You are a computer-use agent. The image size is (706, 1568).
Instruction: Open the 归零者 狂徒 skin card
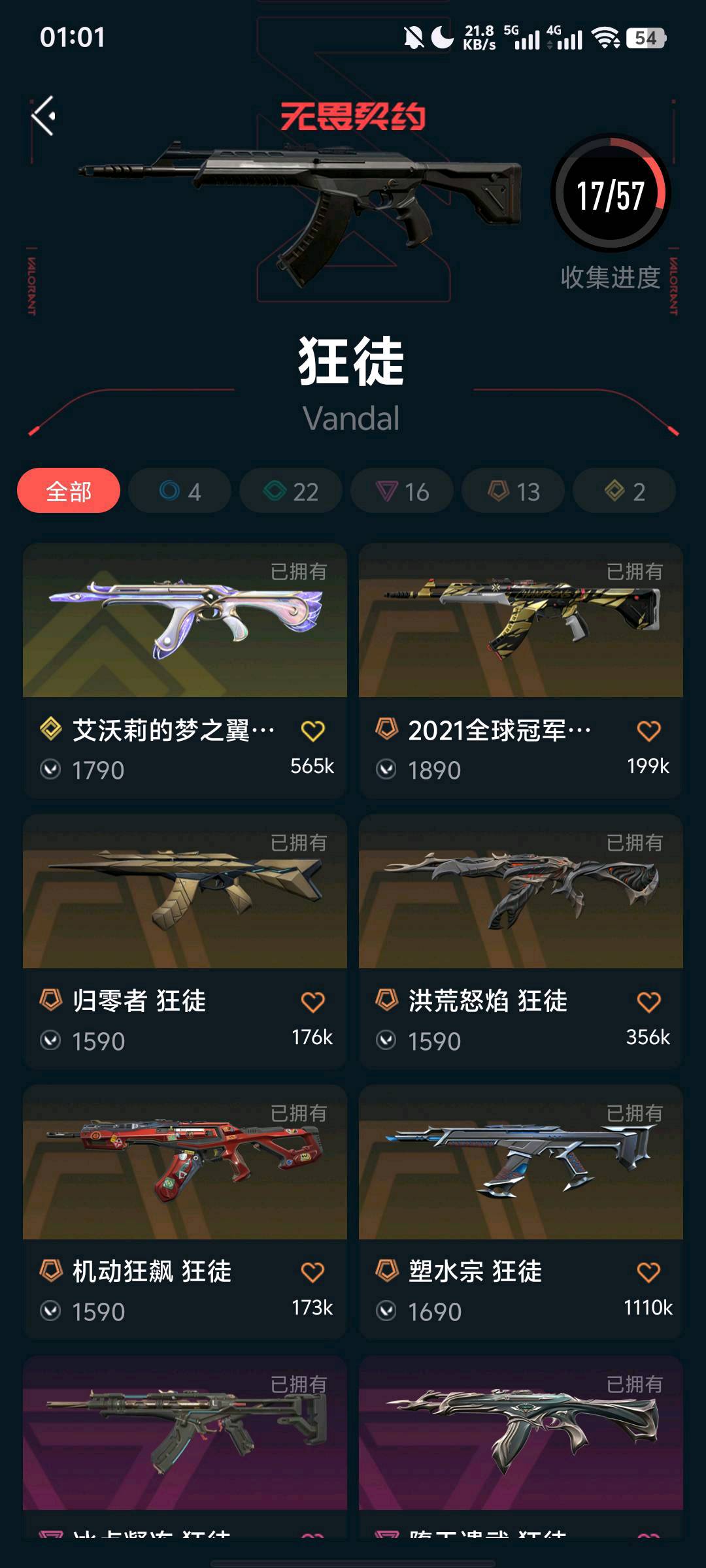[185, 892]
